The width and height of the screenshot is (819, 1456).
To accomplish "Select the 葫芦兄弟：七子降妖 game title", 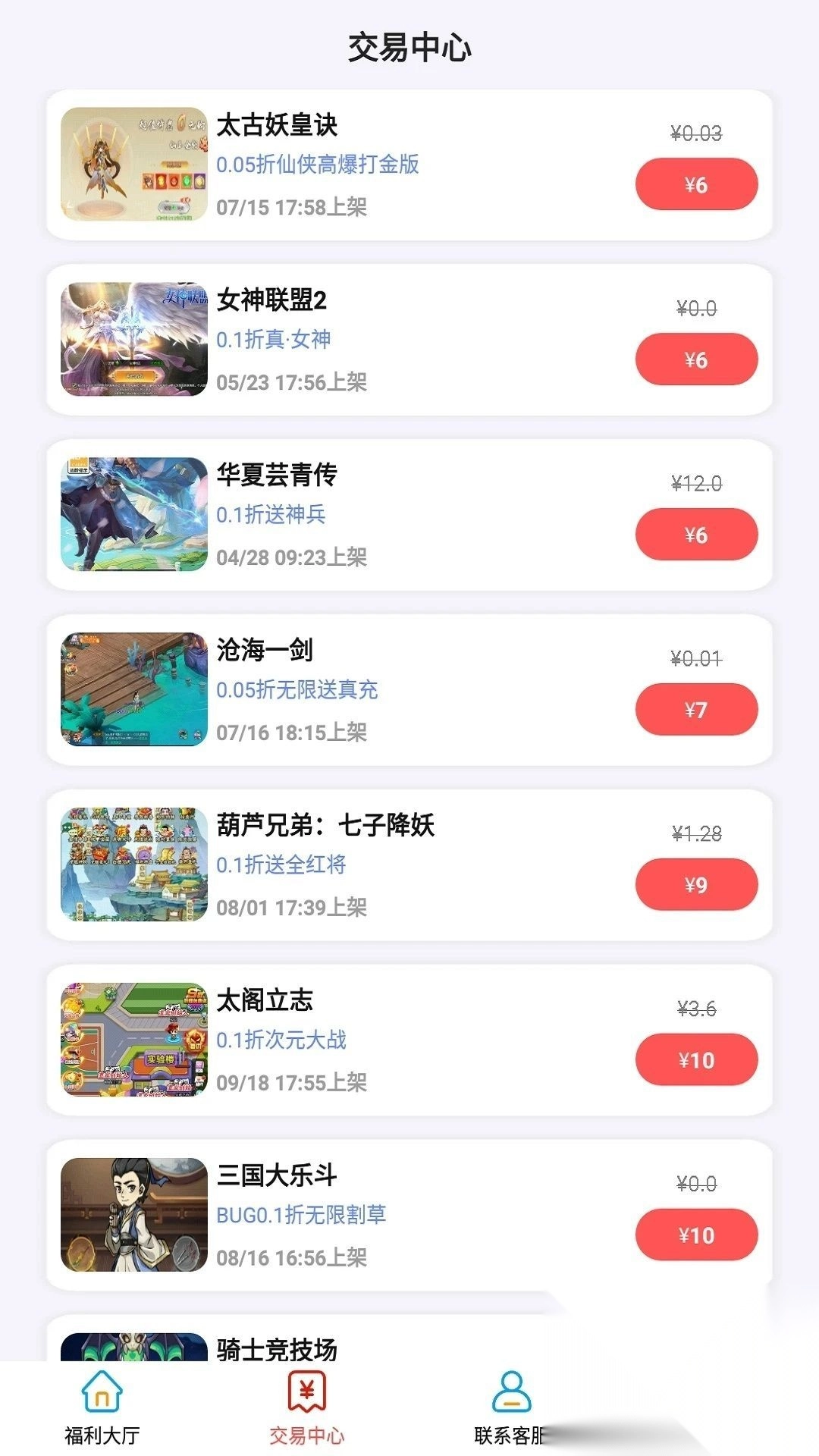I will coord(328,829).
